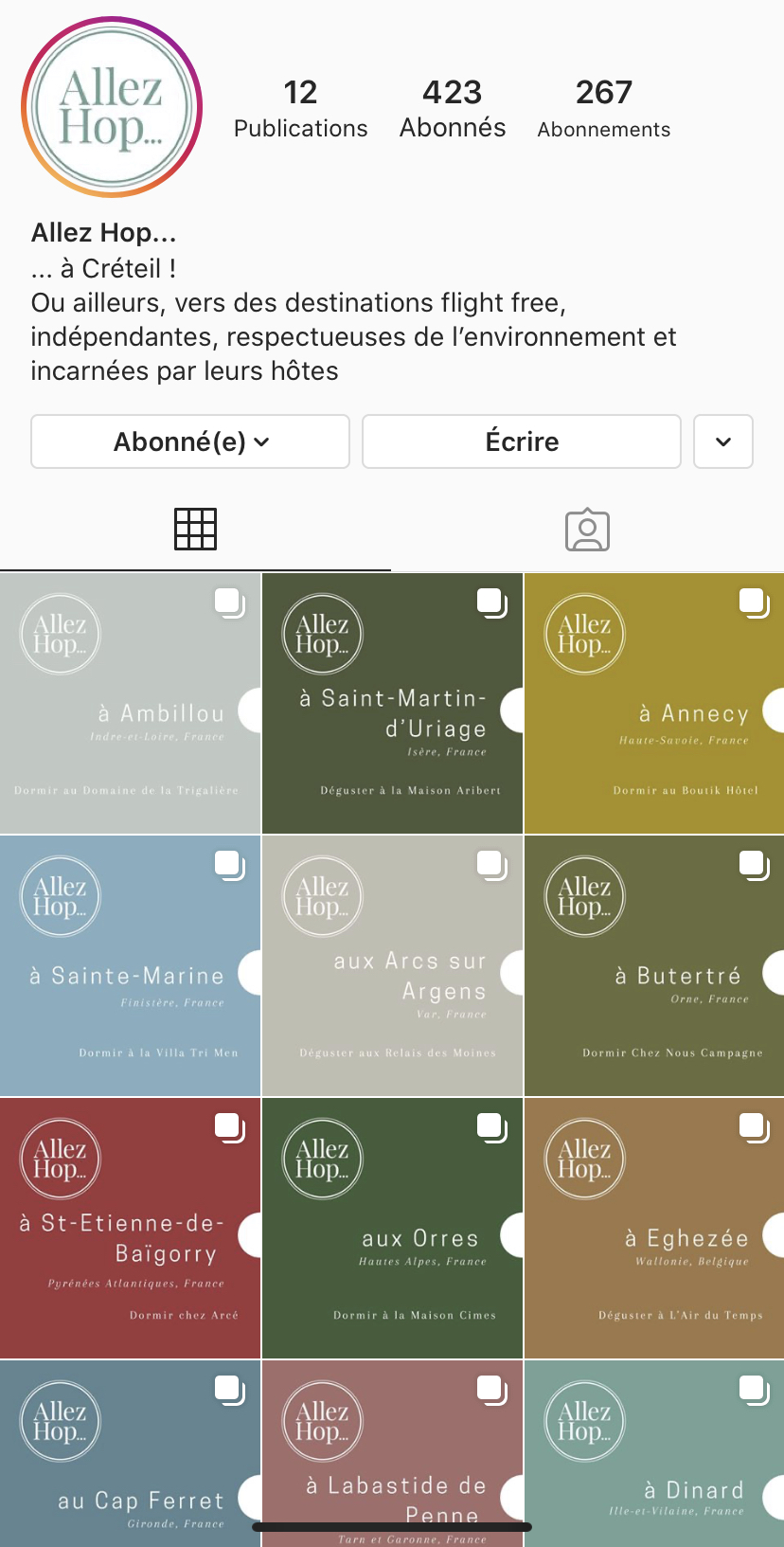Image resolution: width=784 pixels, height=1547 pixels.
Task: Open the Cap Ferret post
Action: pos(130,1449)
